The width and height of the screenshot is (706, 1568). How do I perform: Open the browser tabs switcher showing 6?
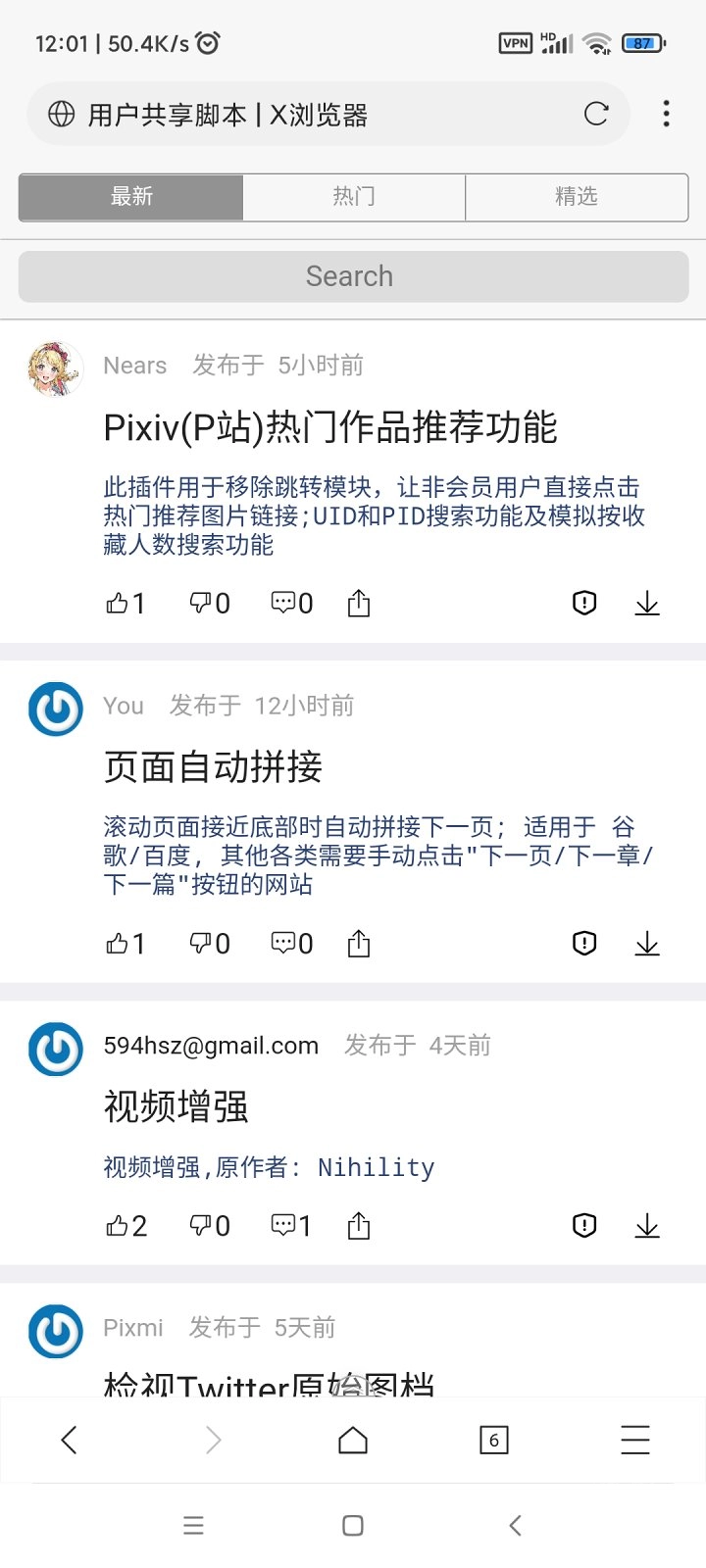[x=494, y=1440]
